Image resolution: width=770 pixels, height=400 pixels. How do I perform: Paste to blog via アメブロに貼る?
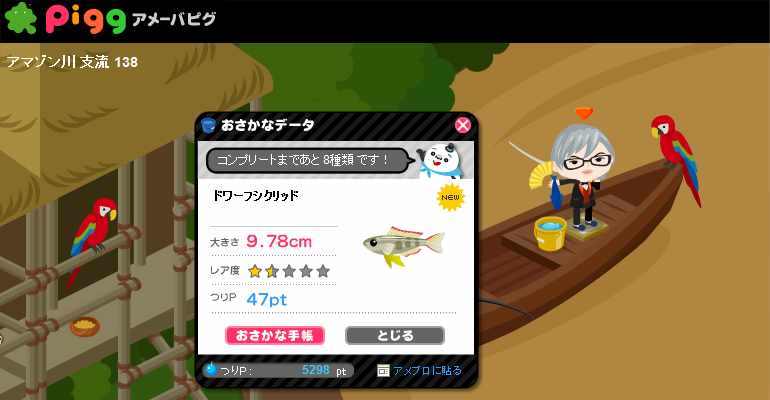coord(420,370)
